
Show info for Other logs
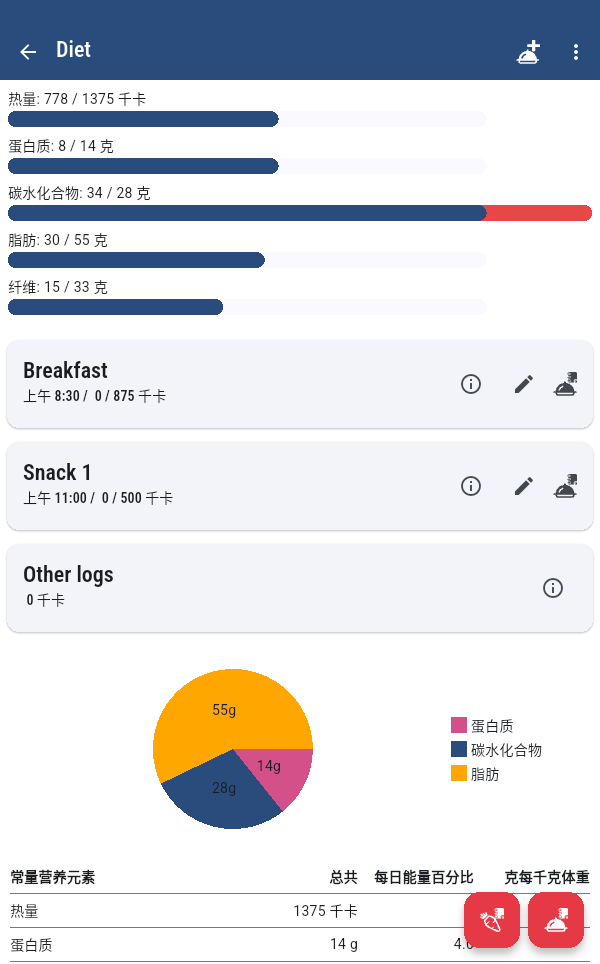point(553,588)
